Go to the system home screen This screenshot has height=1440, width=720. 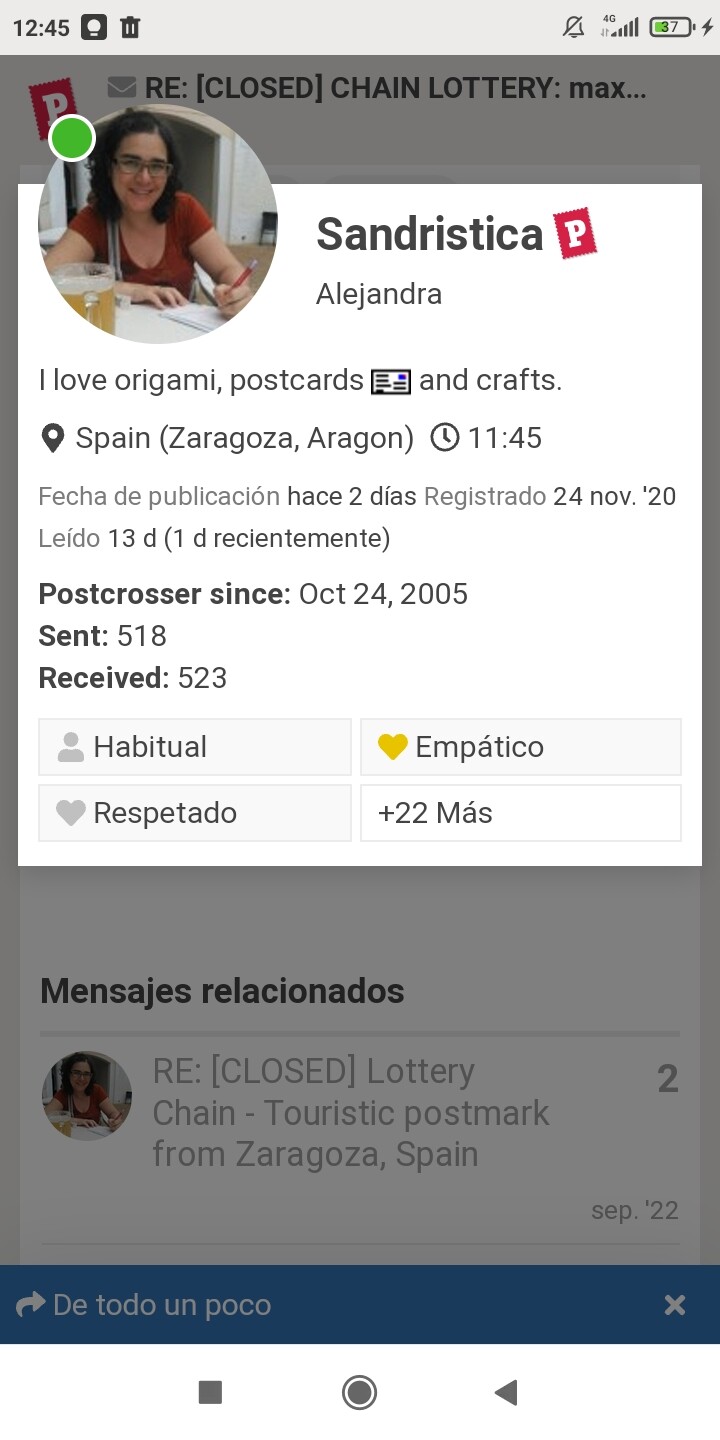pos(359,1392)
